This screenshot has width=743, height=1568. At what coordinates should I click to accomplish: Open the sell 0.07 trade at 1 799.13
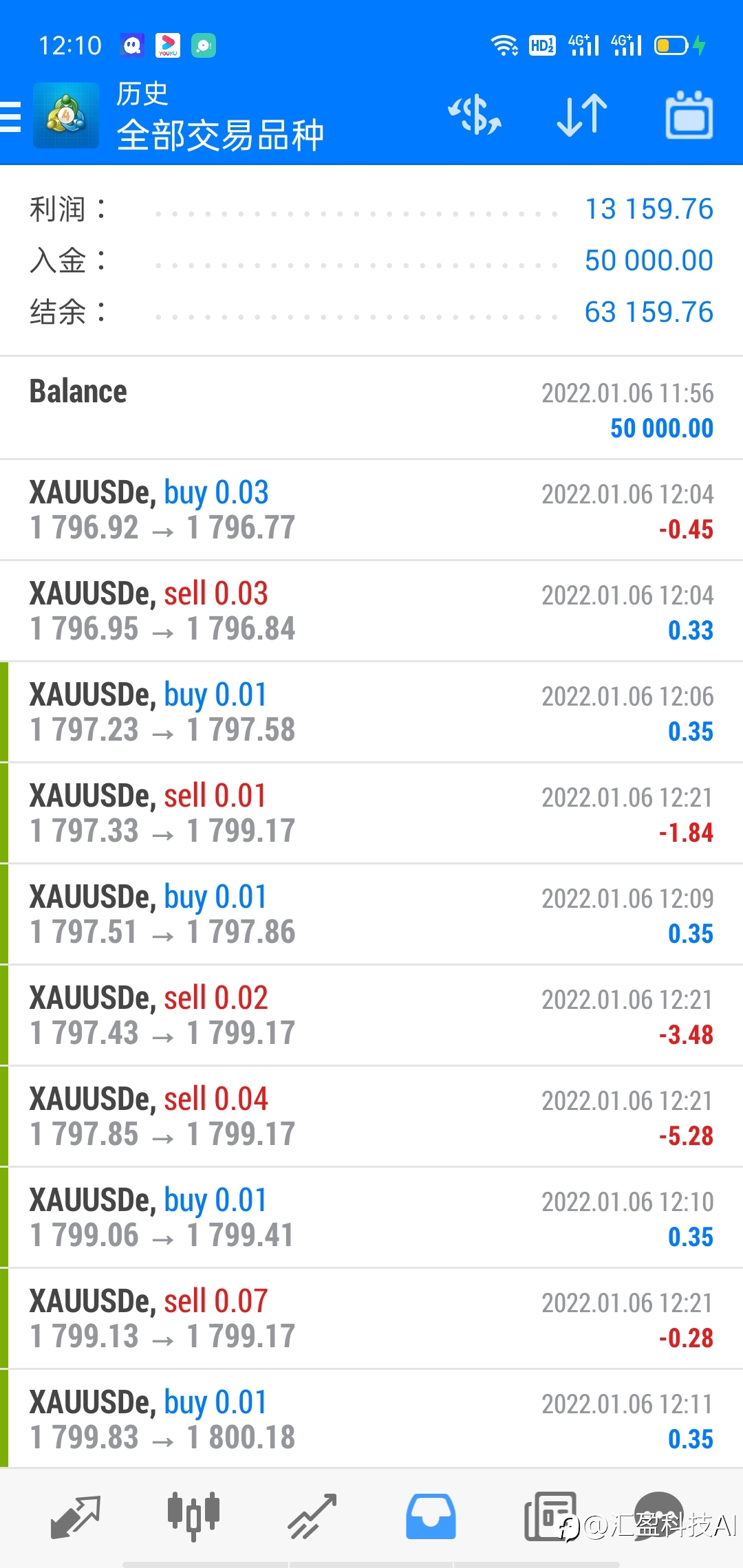[x=371, y=1319]
